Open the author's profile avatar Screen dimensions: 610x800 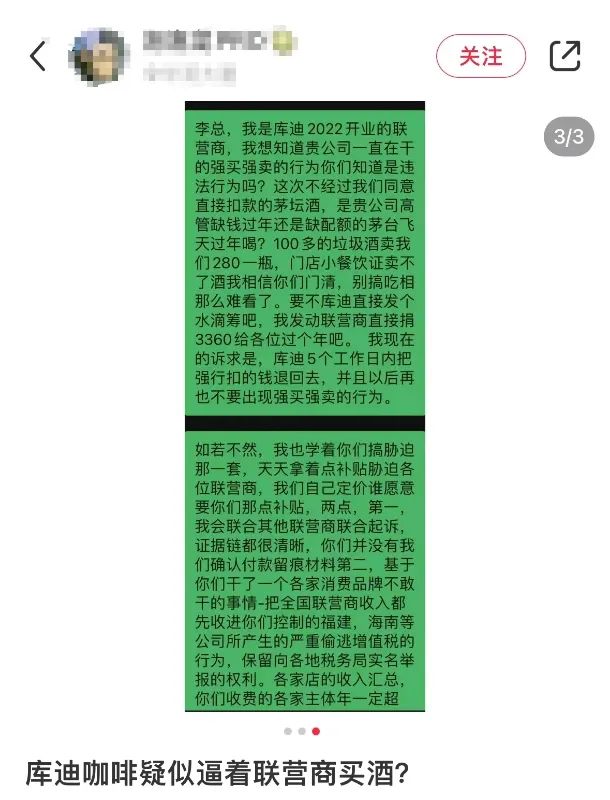(97, 56)
